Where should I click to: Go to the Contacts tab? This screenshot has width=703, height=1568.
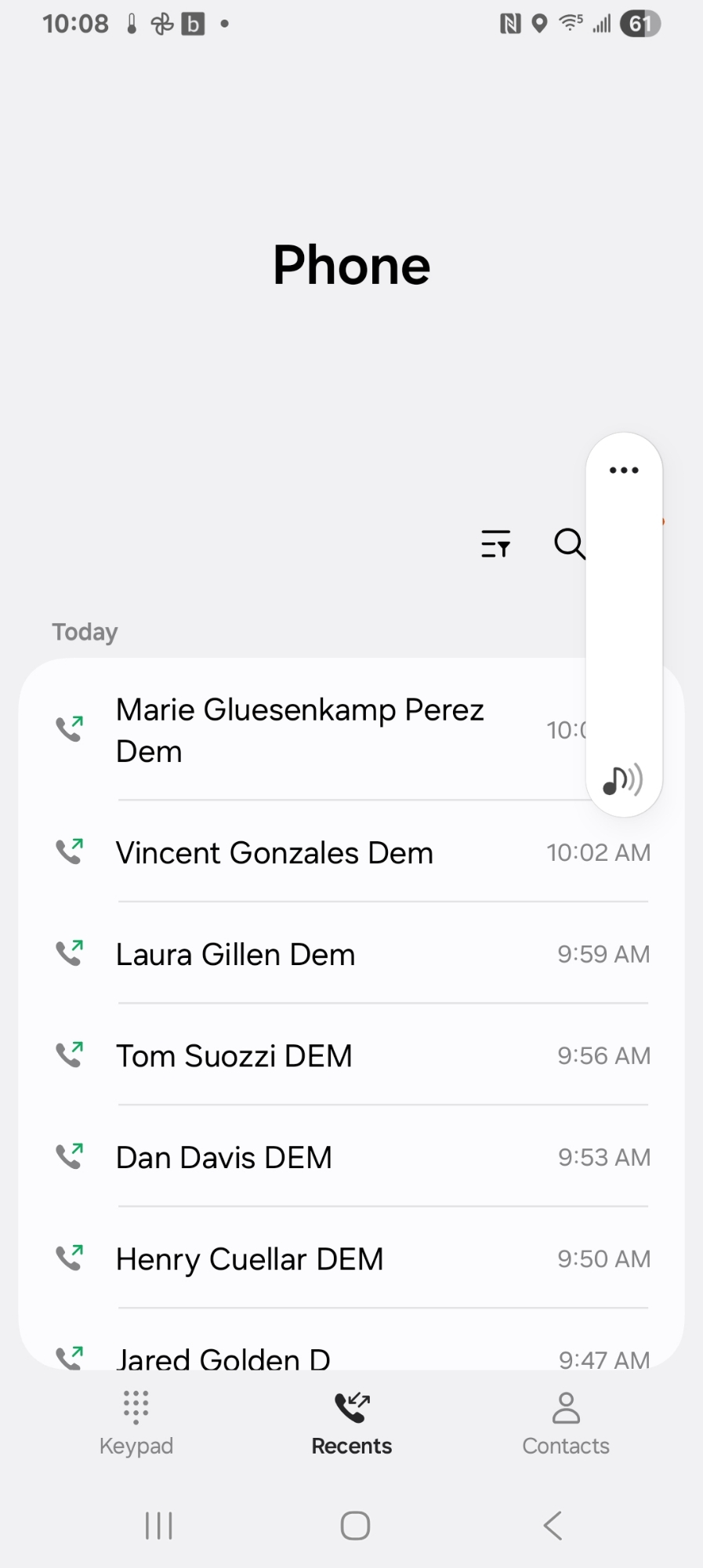[x=565, y=1422]
